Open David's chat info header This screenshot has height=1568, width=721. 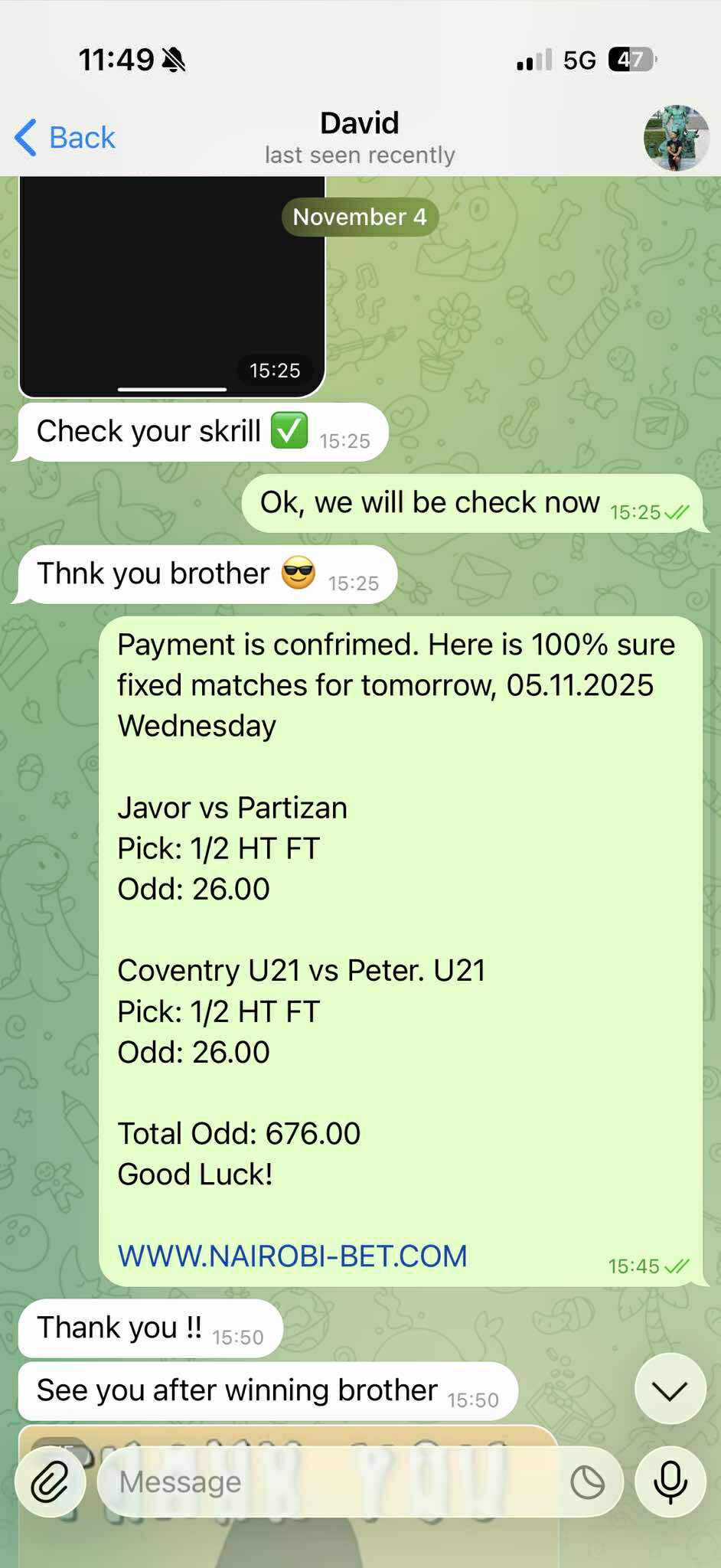[360, 138]
